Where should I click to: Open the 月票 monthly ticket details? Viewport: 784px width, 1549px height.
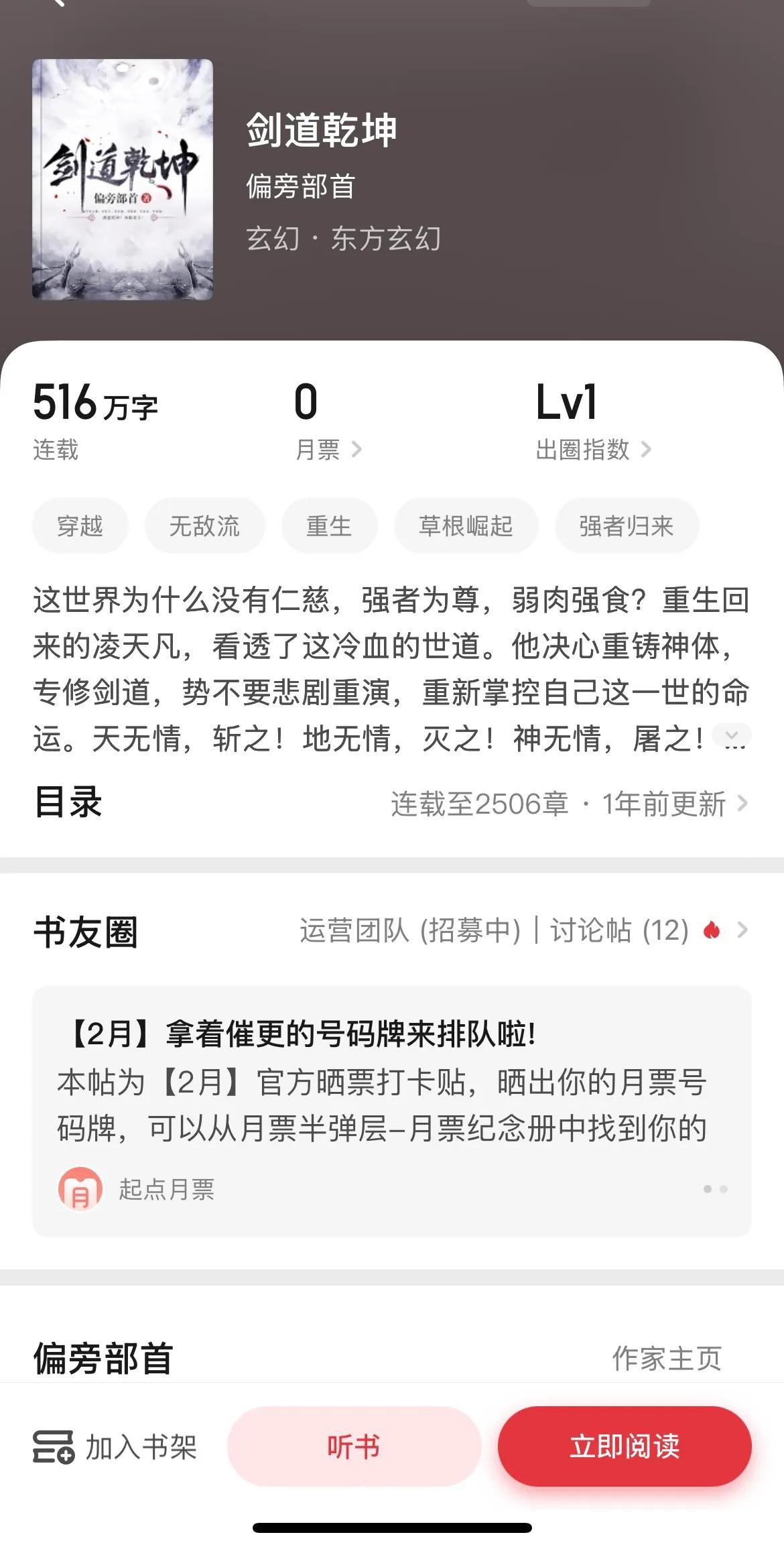pyautogui.click(x=328, y=449)
